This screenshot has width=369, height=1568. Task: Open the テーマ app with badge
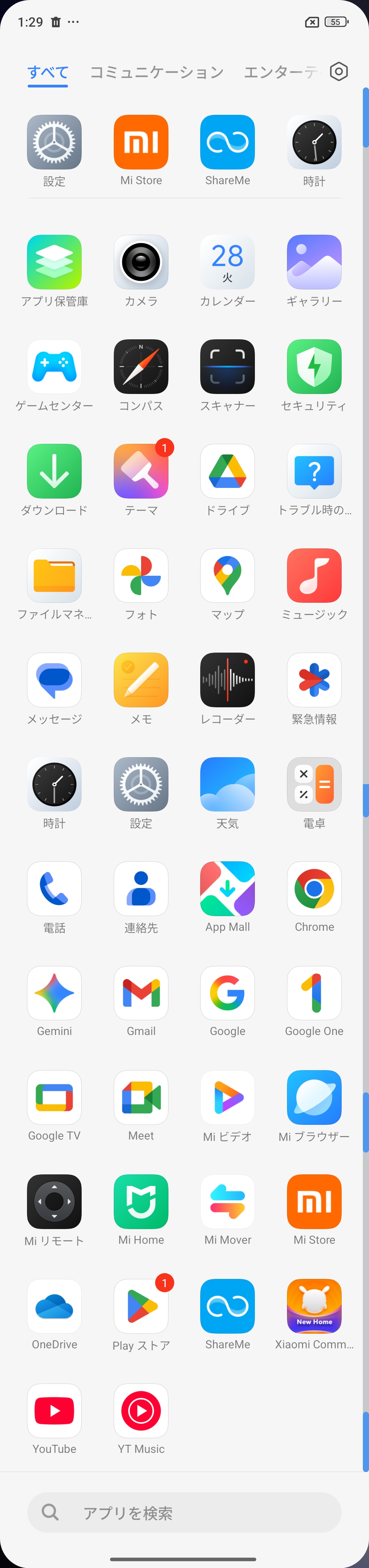click(141, 471)
